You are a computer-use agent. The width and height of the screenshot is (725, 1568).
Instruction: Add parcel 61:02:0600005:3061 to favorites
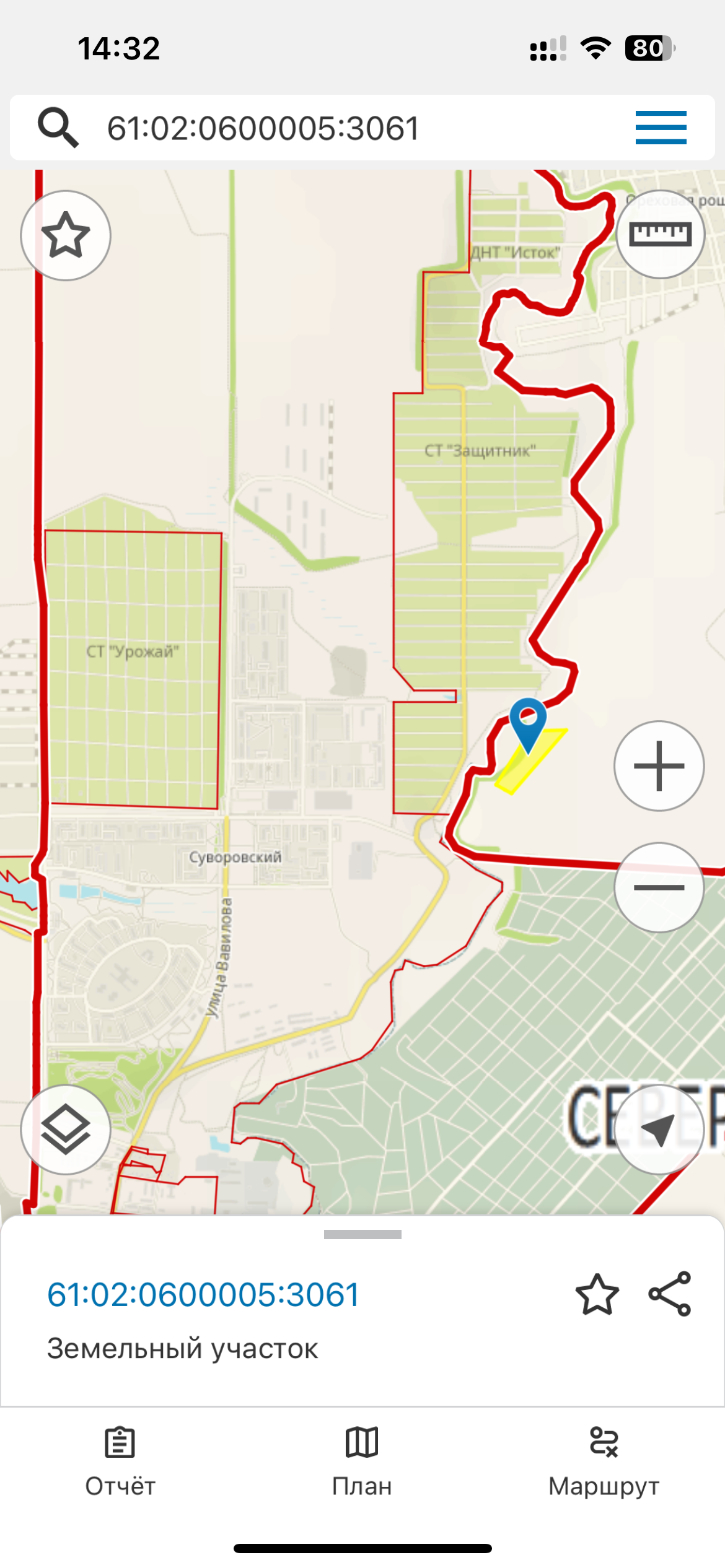coord(597,1294)
